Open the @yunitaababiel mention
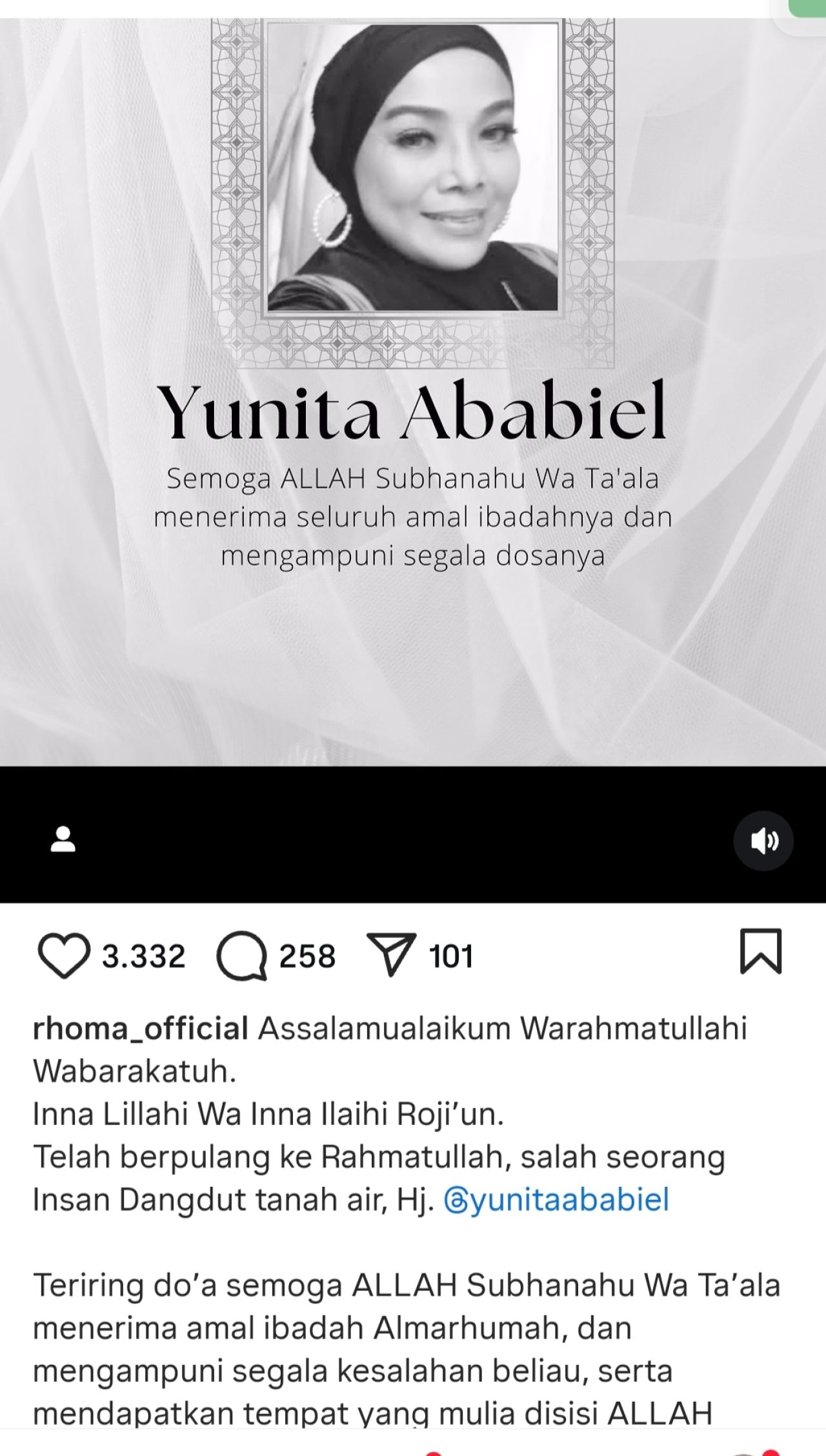This screenshot has height=1456, width=826. click(556, 1200)
